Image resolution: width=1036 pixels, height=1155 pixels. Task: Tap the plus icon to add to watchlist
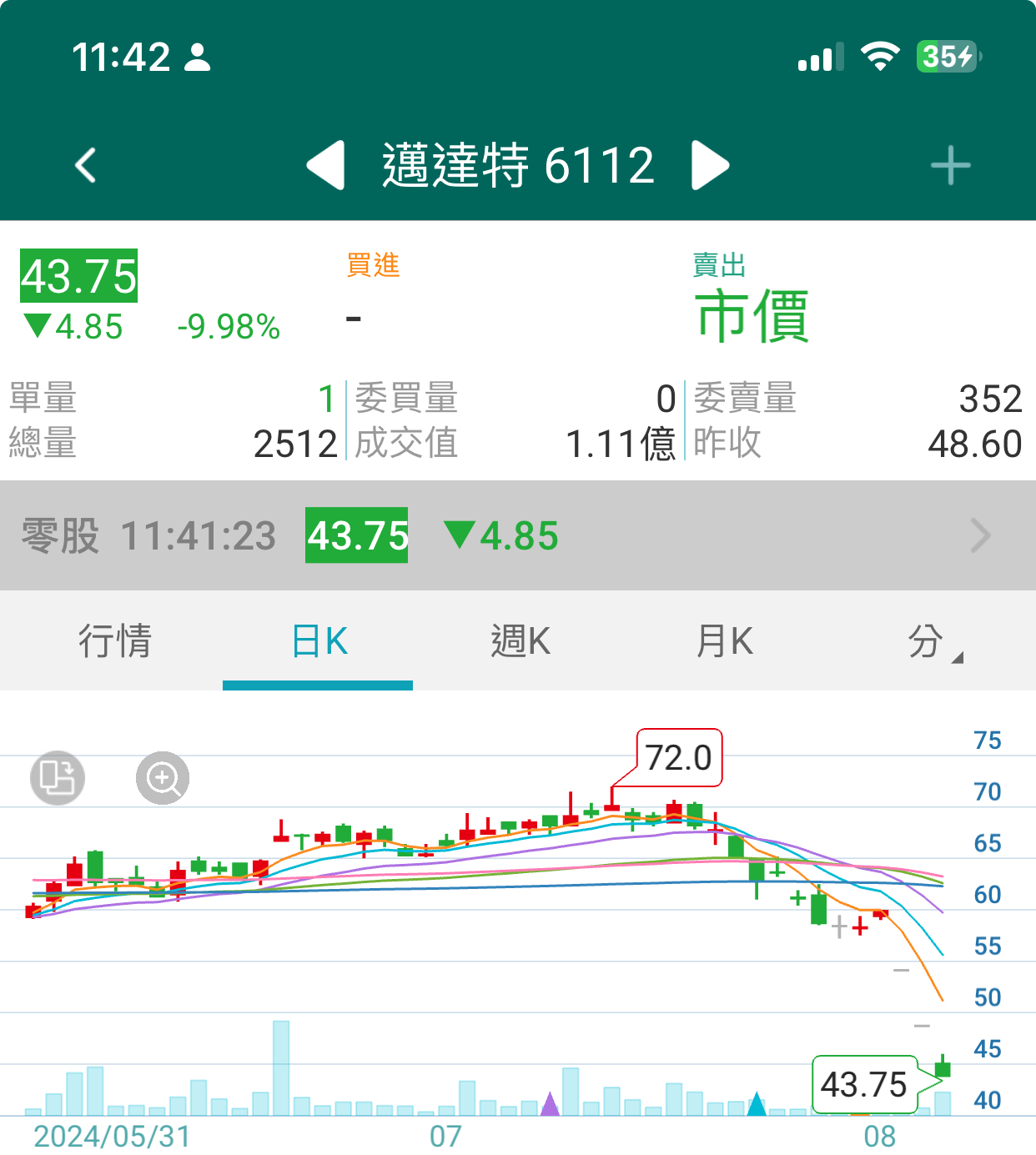tap(950, 165)
